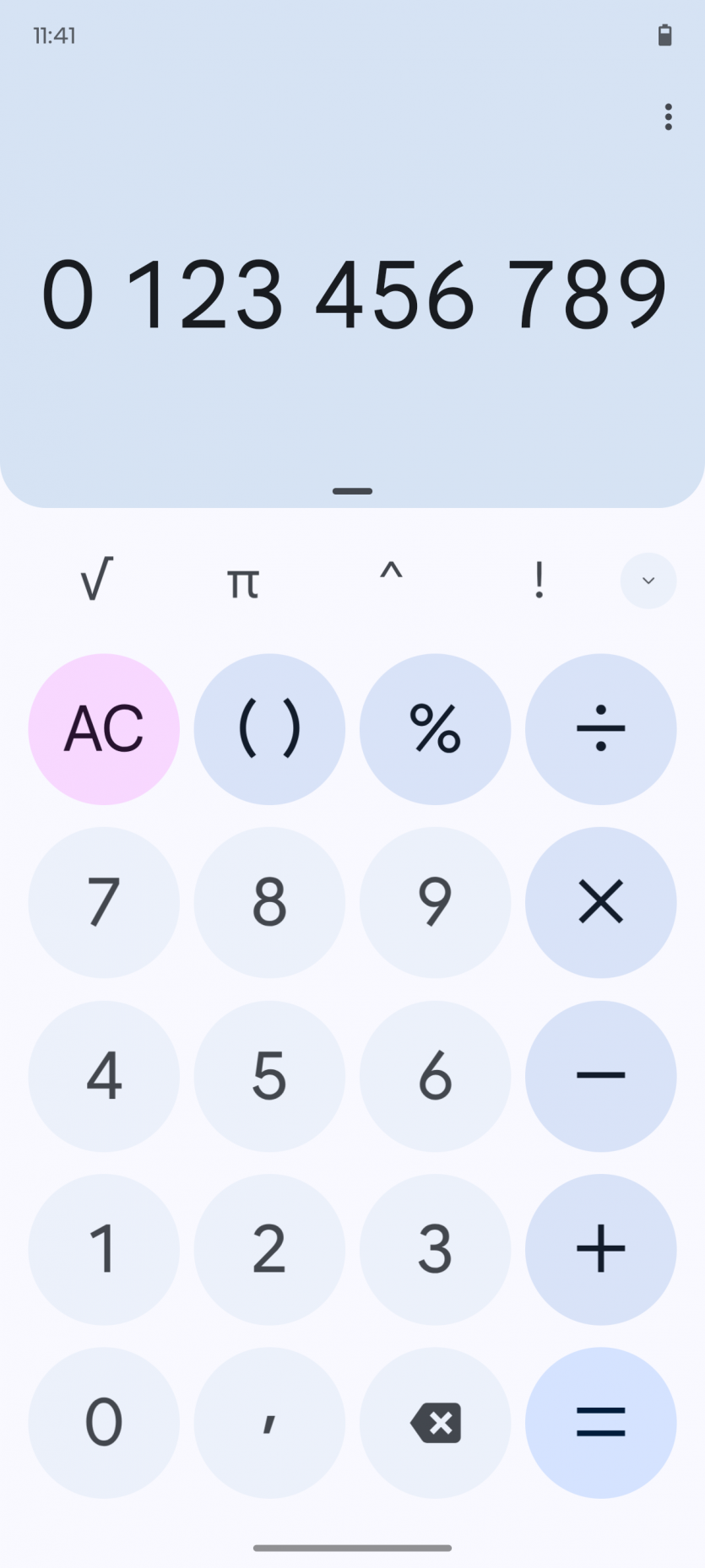Insert the square root function

pos(96,581)
